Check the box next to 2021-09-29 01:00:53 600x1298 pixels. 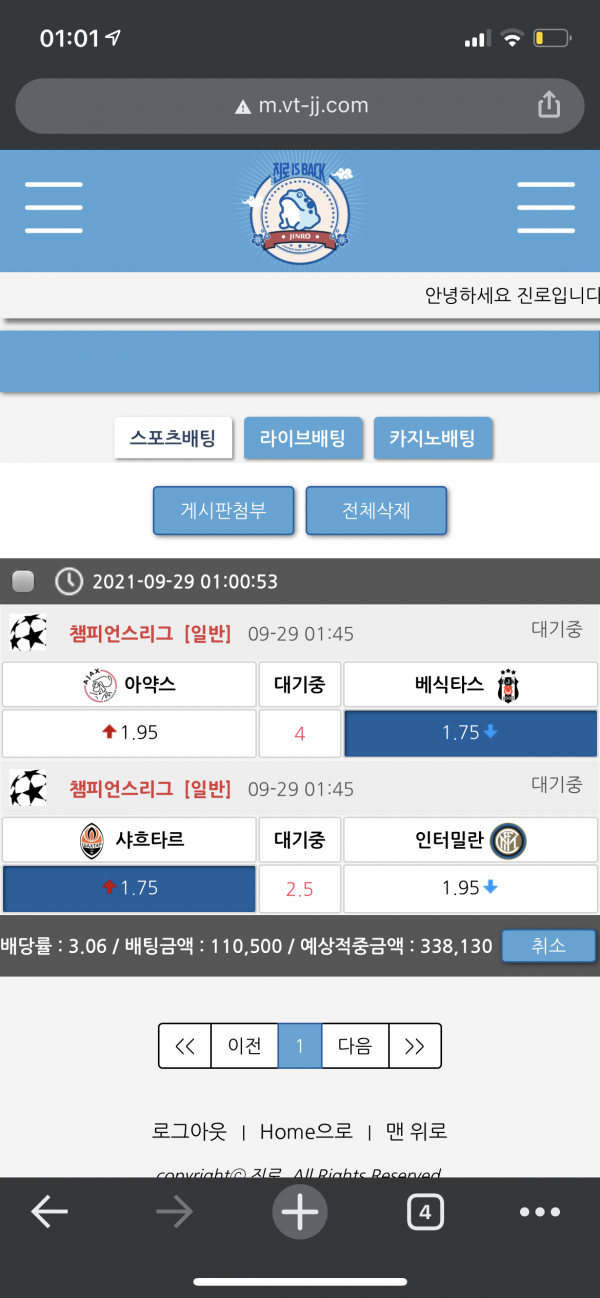click(23, 581)
